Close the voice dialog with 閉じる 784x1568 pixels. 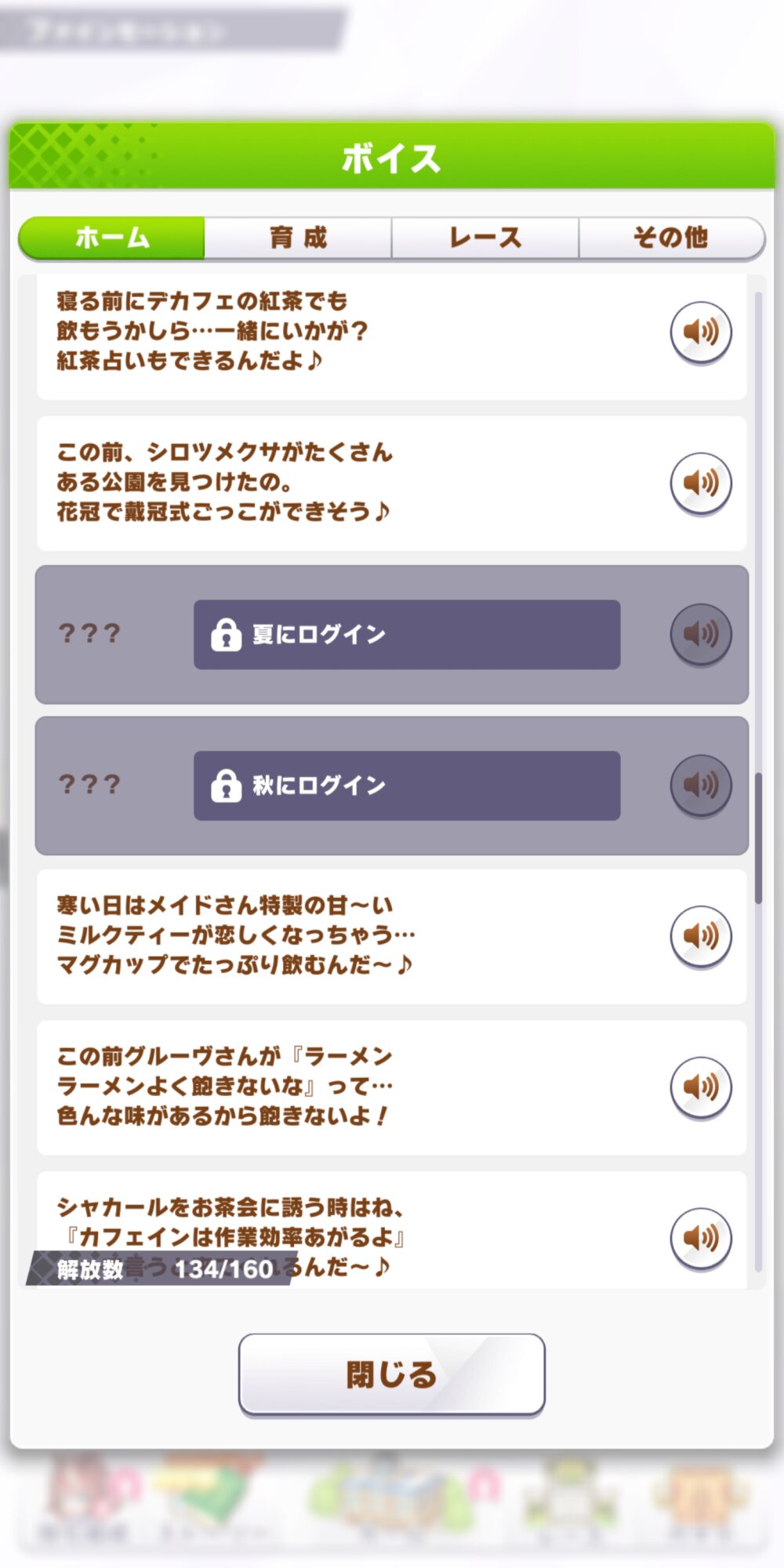(x=391, y=1374)
